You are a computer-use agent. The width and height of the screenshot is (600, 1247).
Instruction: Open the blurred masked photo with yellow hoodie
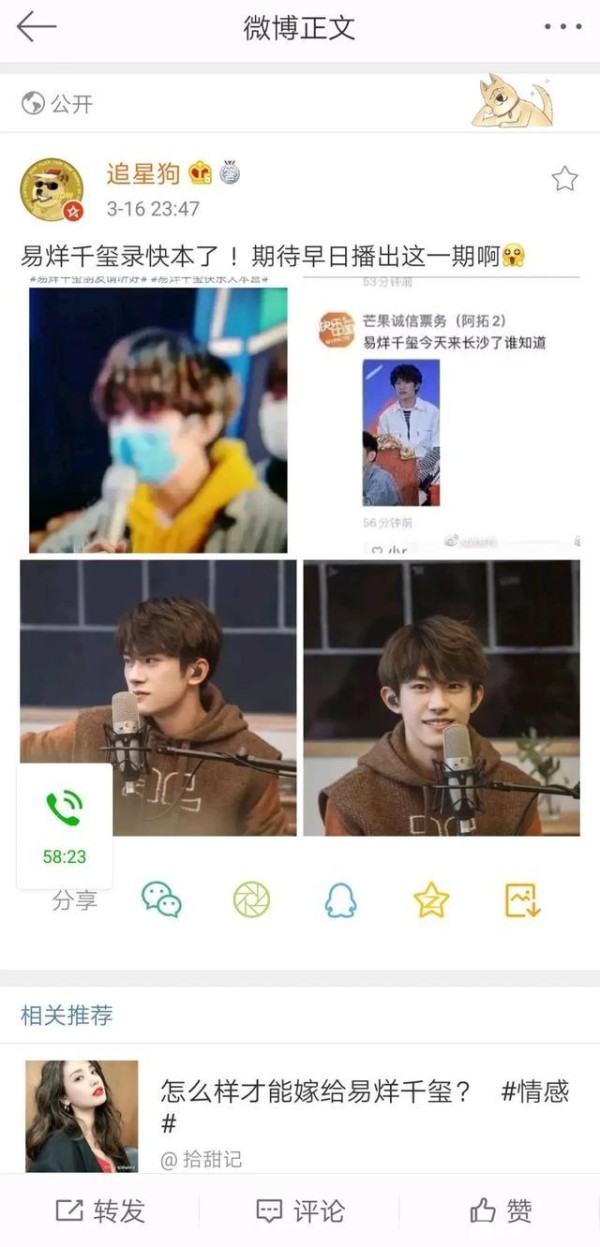(x=158, y=420)
